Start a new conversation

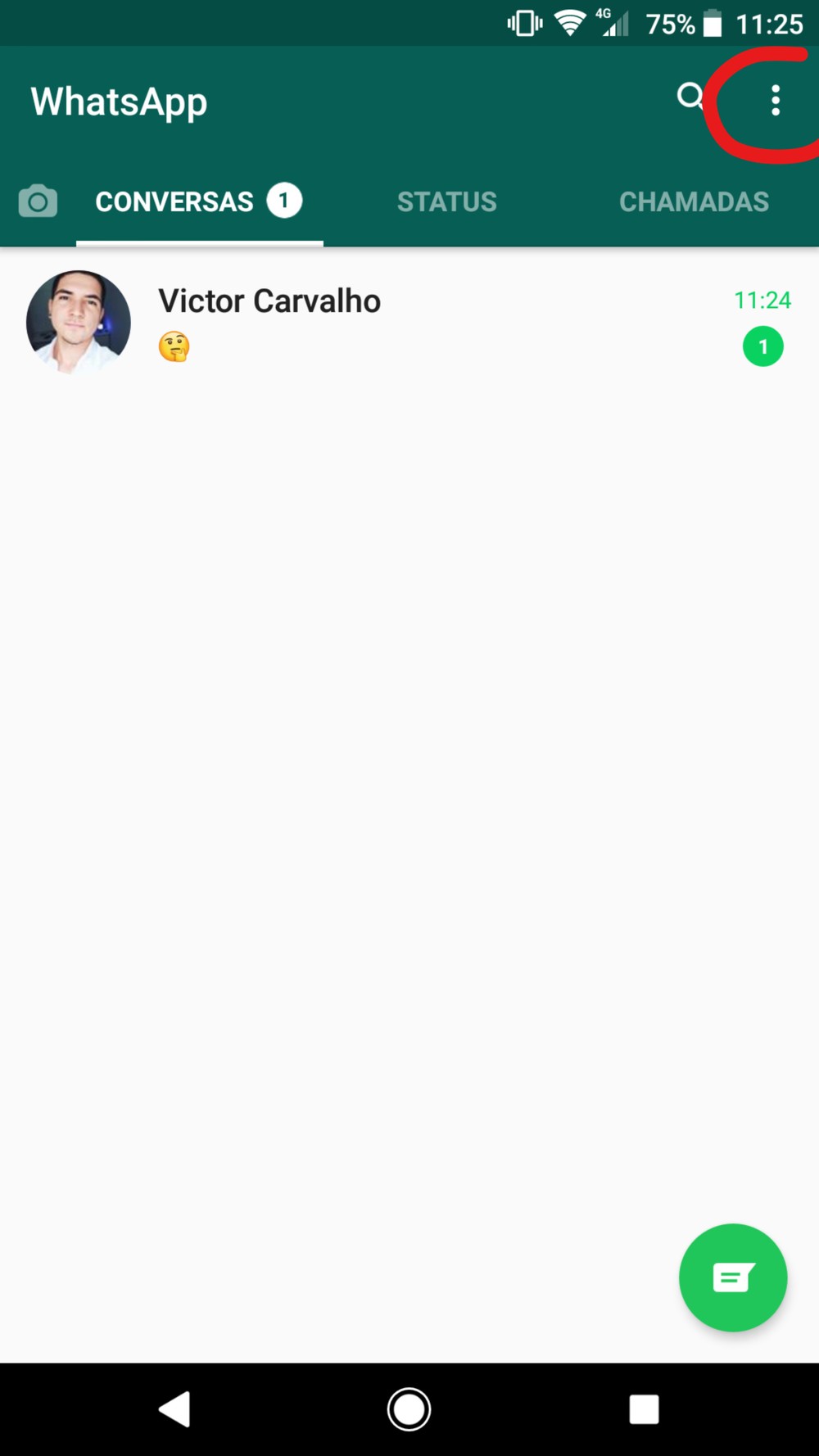[732, 1277]
